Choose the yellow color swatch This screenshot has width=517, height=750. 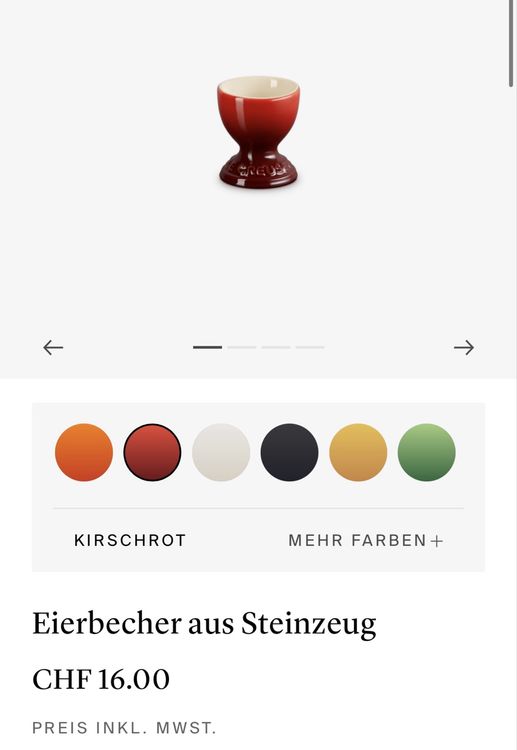click(x=358, y=452)
